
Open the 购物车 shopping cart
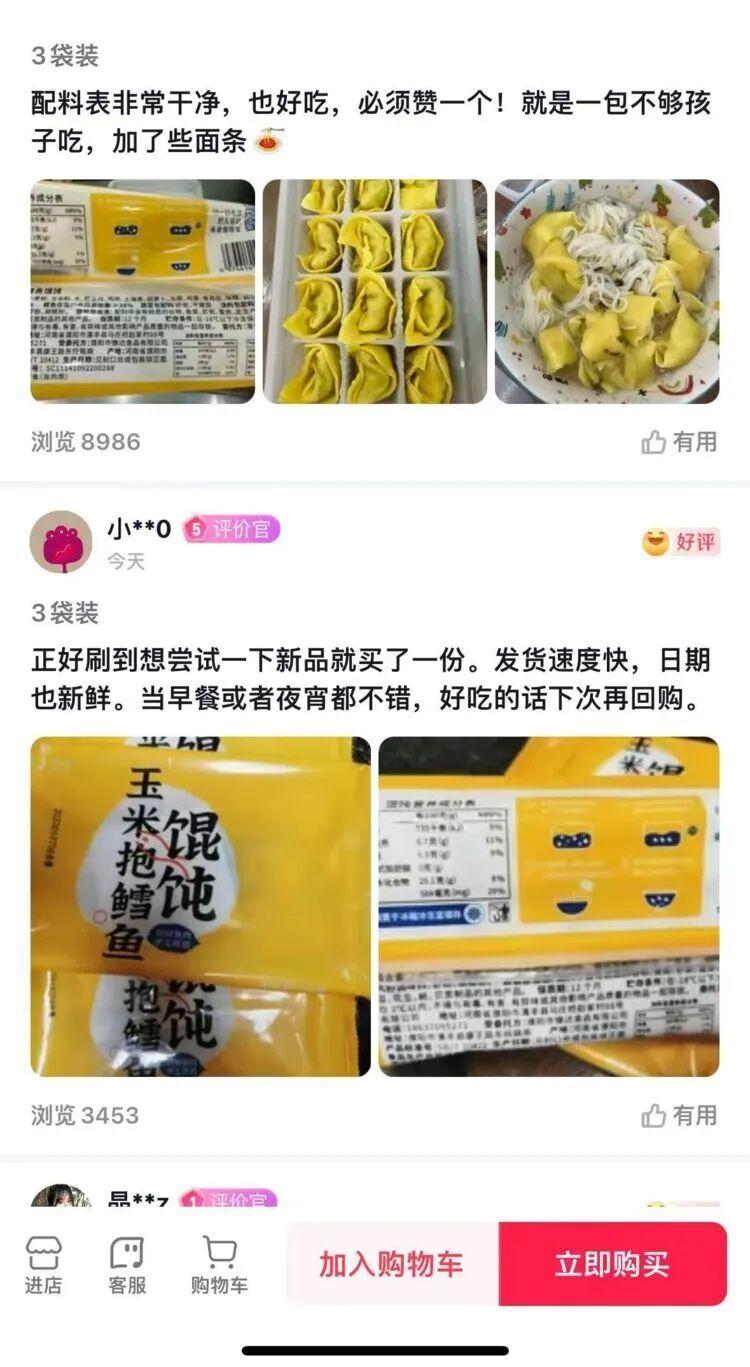pos(219,1265)
